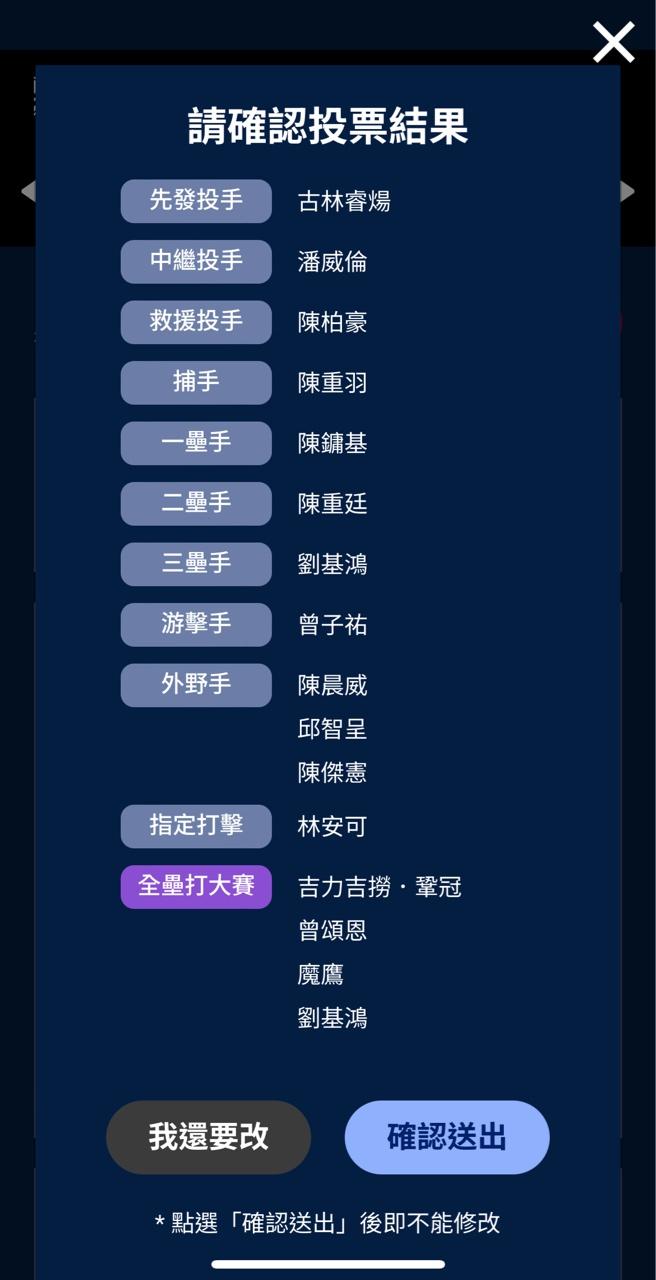
Task: Tap 我還要改 to edit votes
Action: [x=208, y=1137]
